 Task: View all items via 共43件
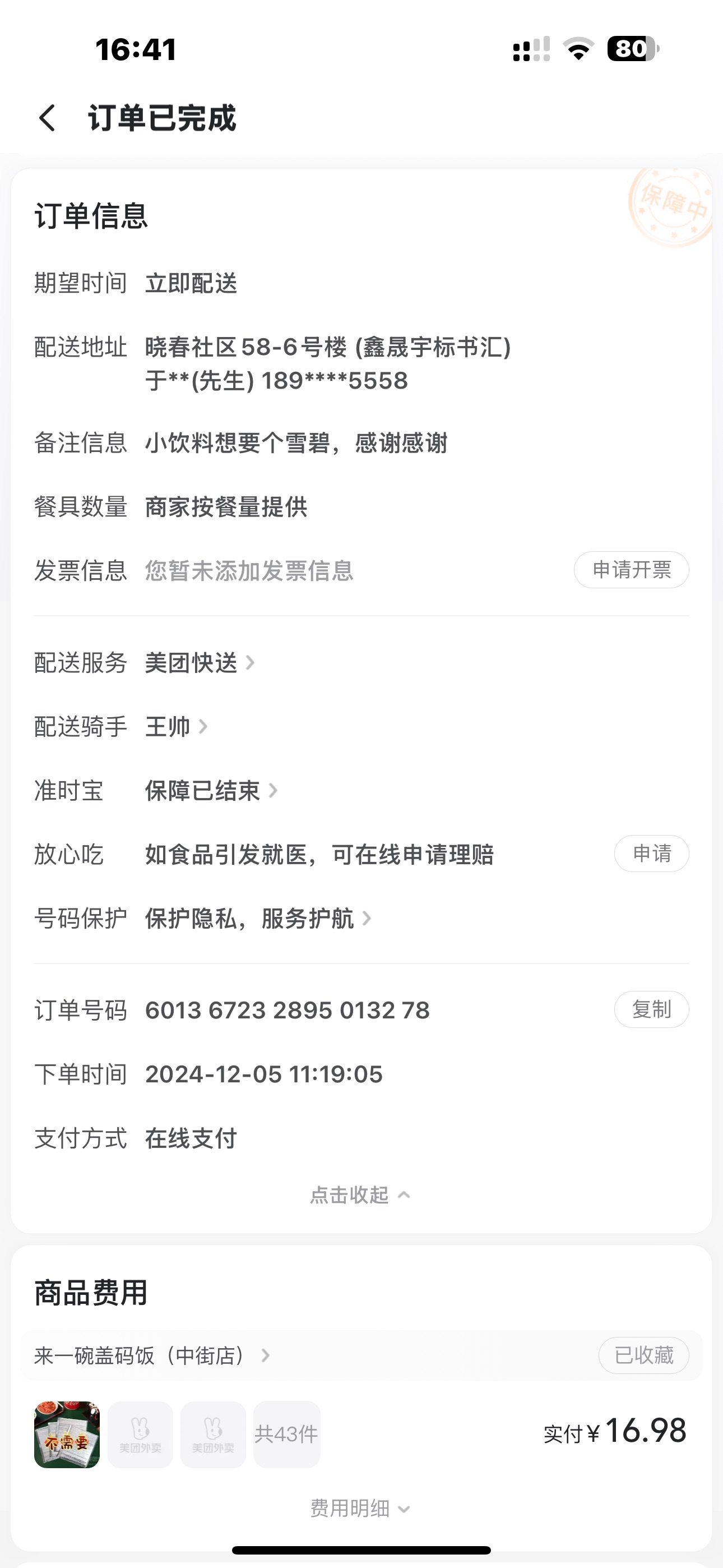click(x=286, y=1434)
